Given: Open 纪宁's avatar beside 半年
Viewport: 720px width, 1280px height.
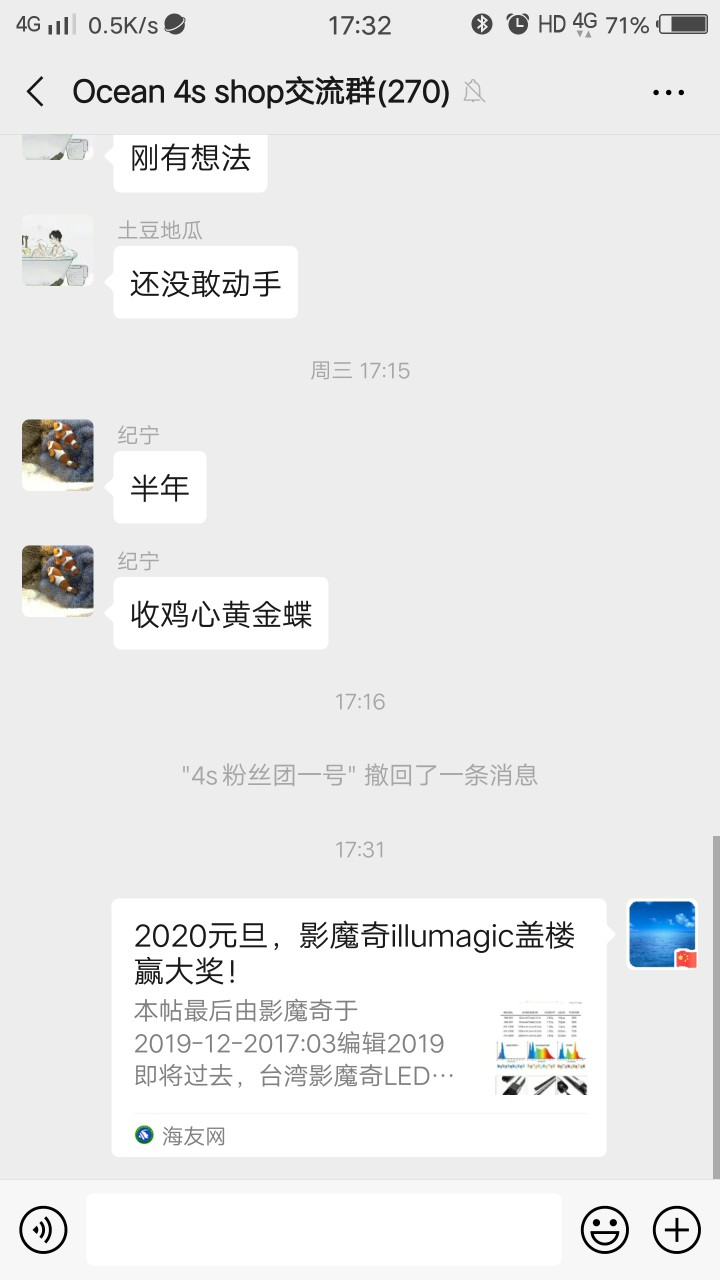Looking at the screenshot, I should [x=58, y=455].
